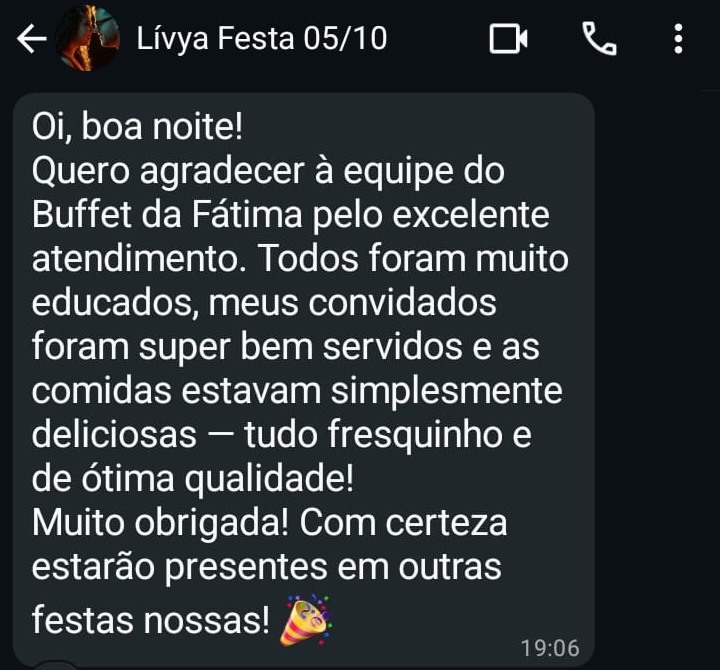The height and width of the screenshot is (670, 720).
Task: Open Lívya Festa 05/10 contact info
Action: point(262,39)
